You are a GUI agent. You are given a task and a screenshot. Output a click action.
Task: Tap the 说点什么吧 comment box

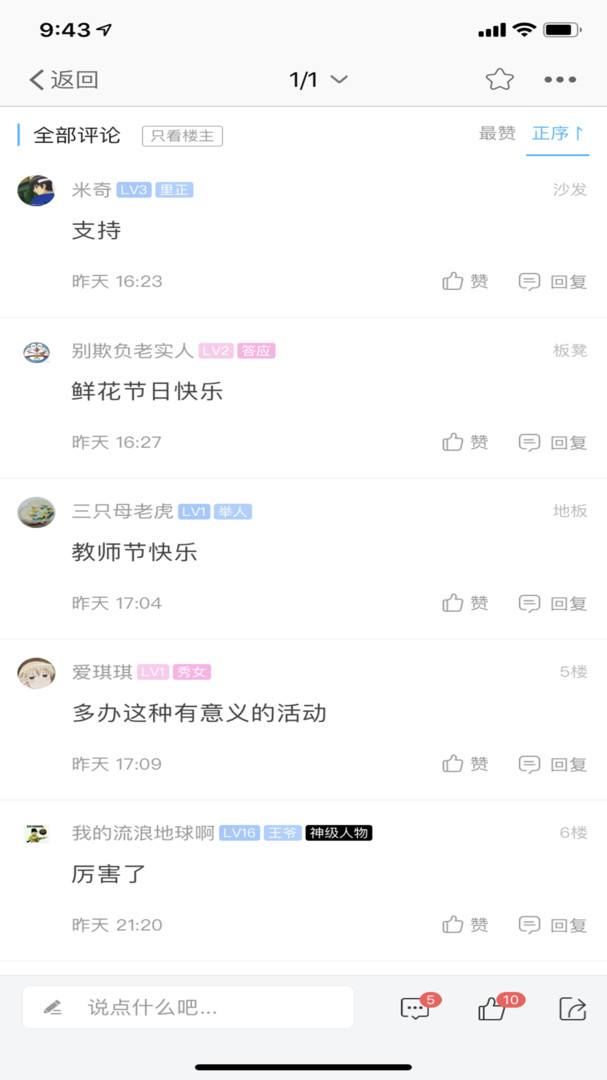pos(188,1007)
